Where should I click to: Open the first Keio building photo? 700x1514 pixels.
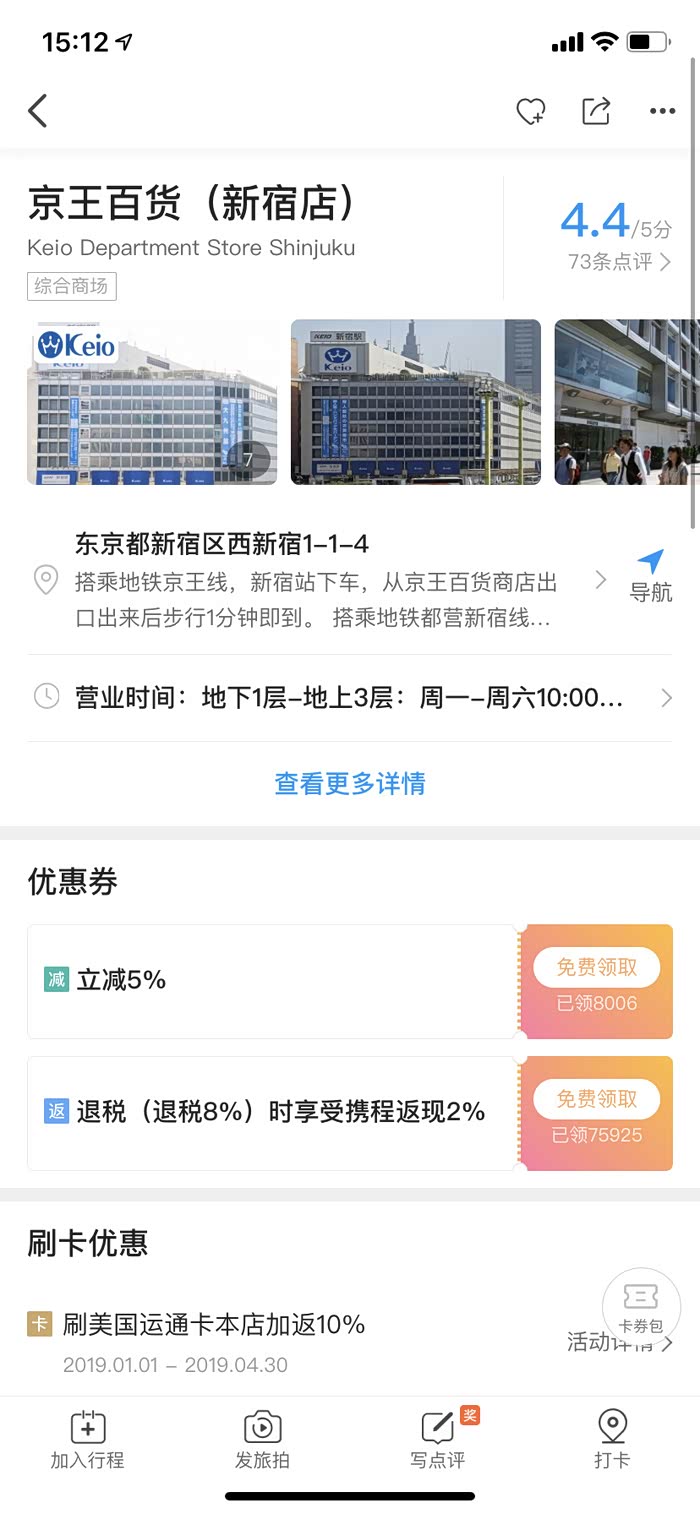[152, 402]
